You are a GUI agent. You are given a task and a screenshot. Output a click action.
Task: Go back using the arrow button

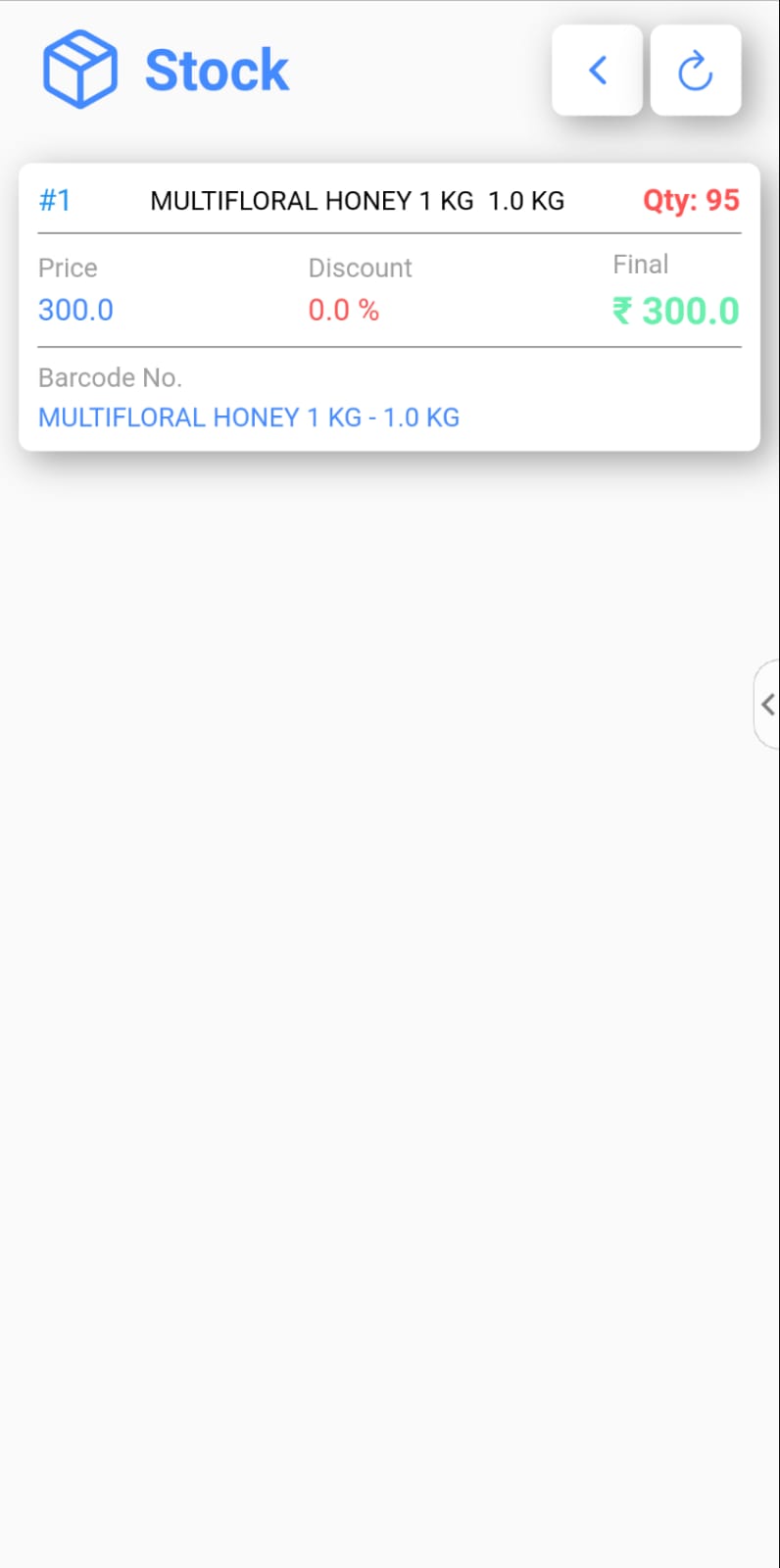point(597,71)
